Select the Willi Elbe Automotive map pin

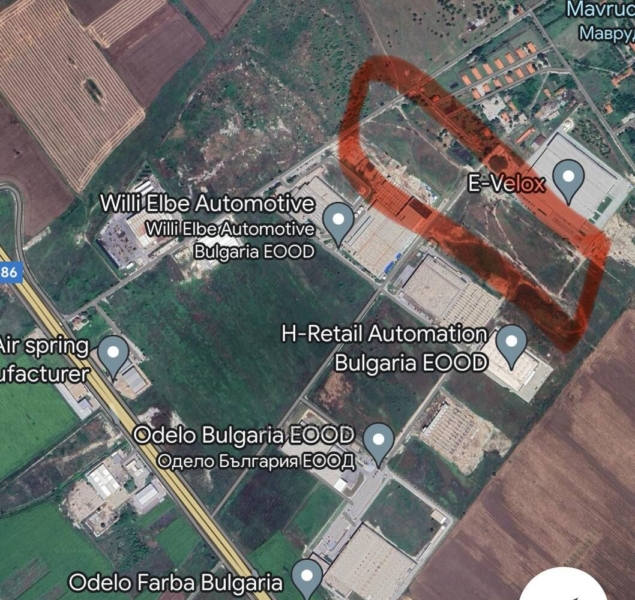click(339, 221)
